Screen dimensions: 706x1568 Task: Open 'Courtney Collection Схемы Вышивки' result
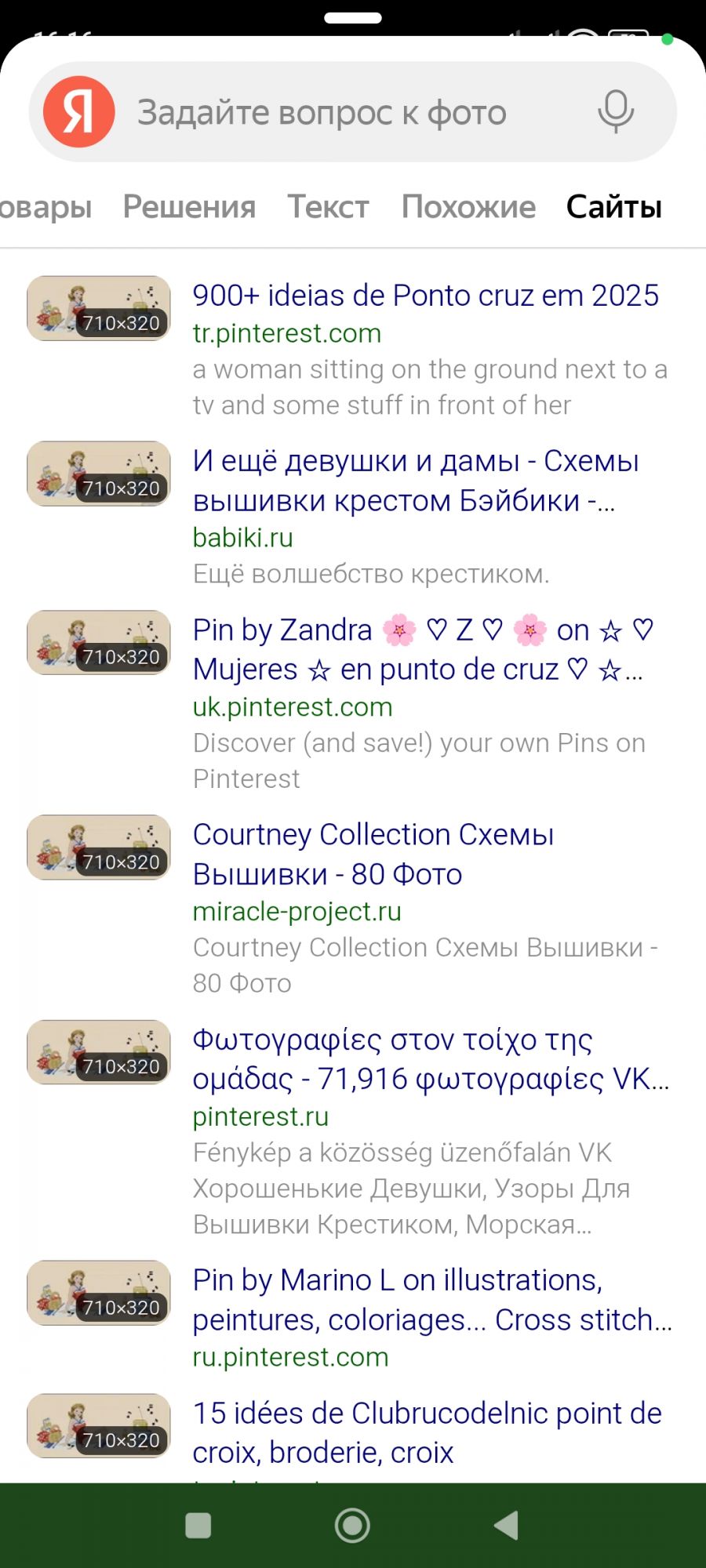pyautogui.click(x=373, y=854)
